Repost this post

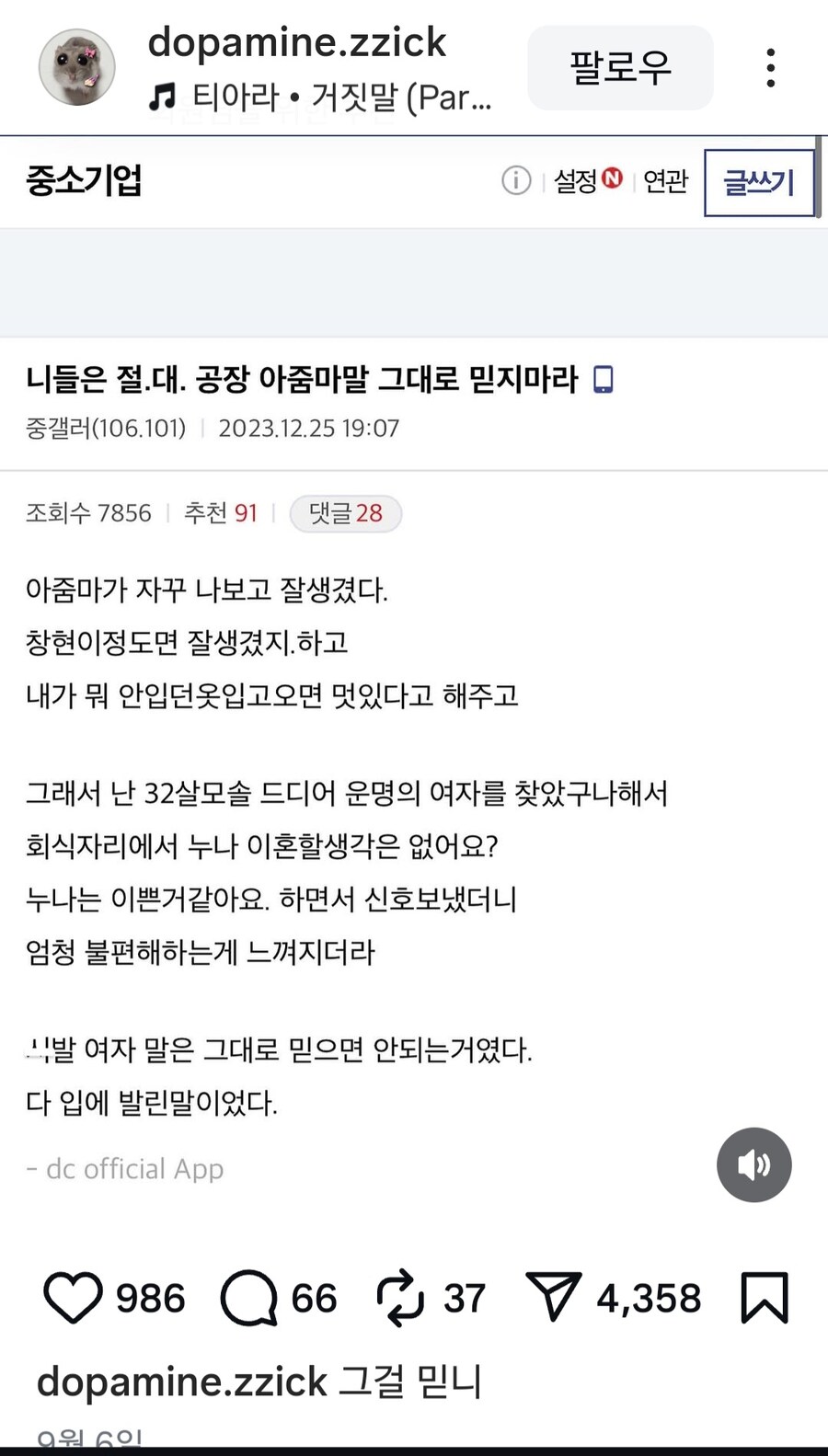click(x=400, y=1298)
